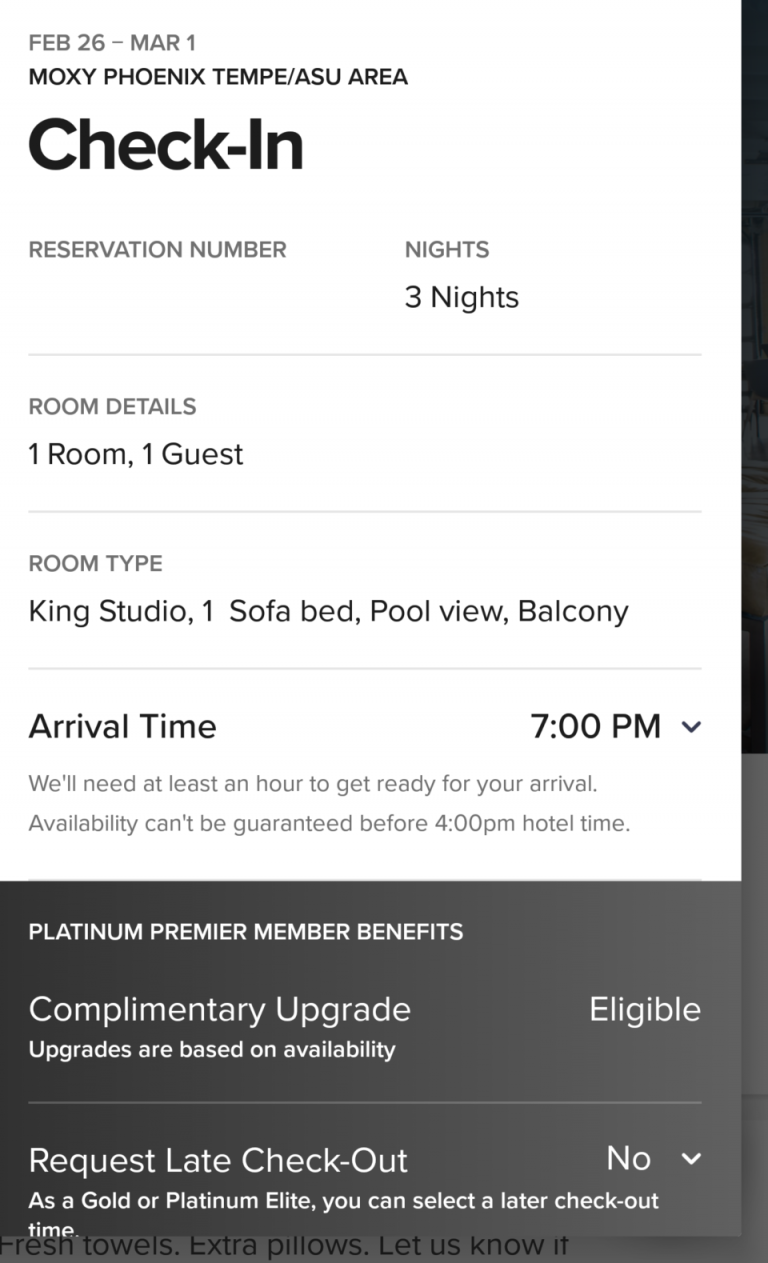Image resolution: width=768 pixels, height=1263 pixels.
Task: Open the Platinum Premier Member Benefits section
Action: tap(245, 931)
